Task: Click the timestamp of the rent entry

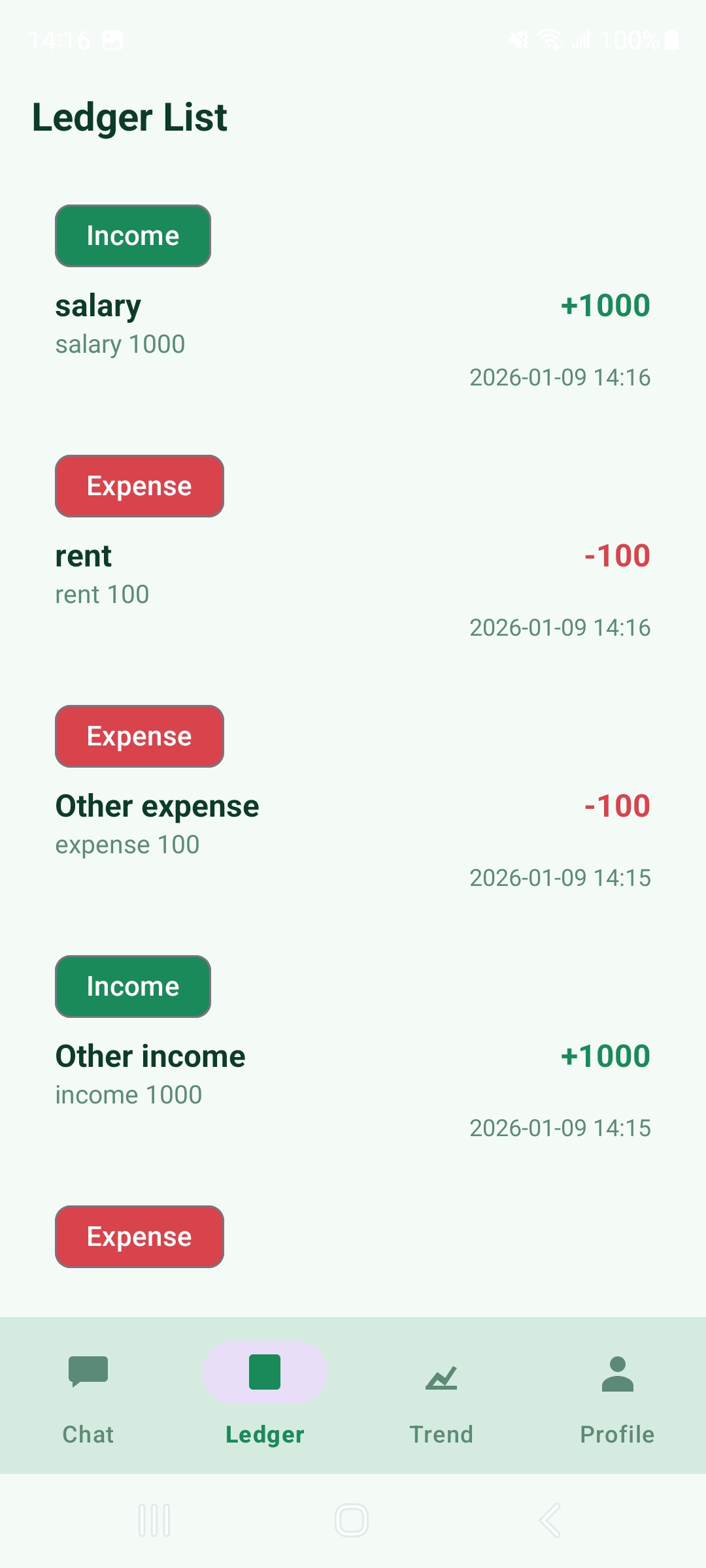Action: (560, 627)
